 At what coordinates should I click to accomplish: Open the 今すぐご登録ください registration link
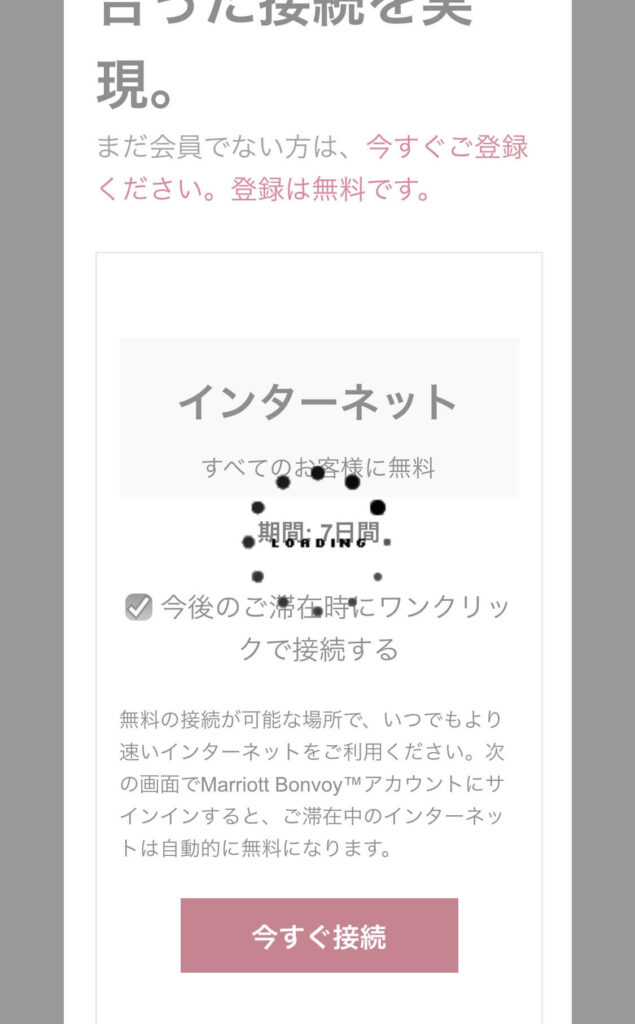(446, 148)
